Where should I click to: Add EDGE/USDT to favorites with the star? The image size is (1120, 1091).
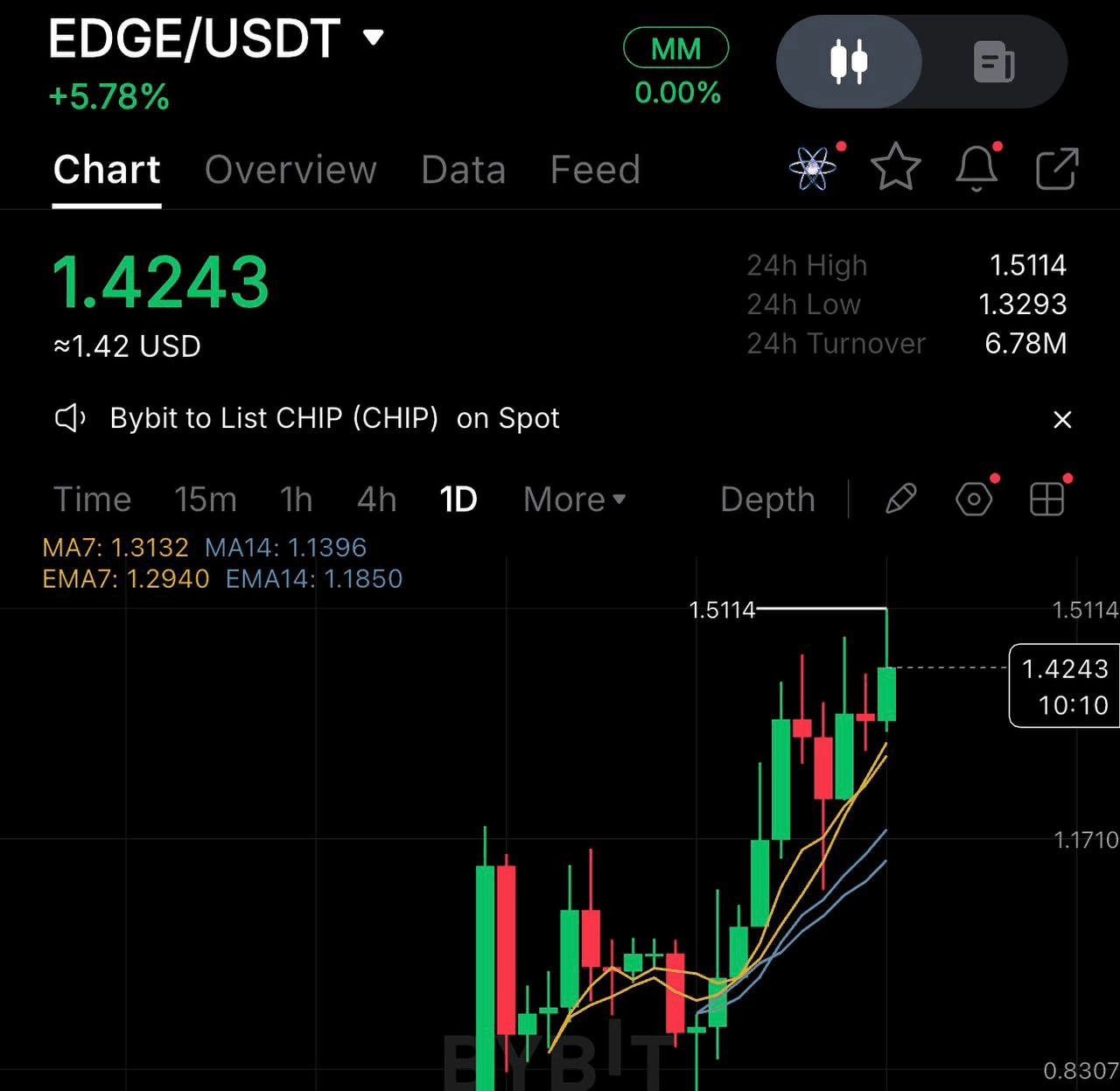coord(895,167)
